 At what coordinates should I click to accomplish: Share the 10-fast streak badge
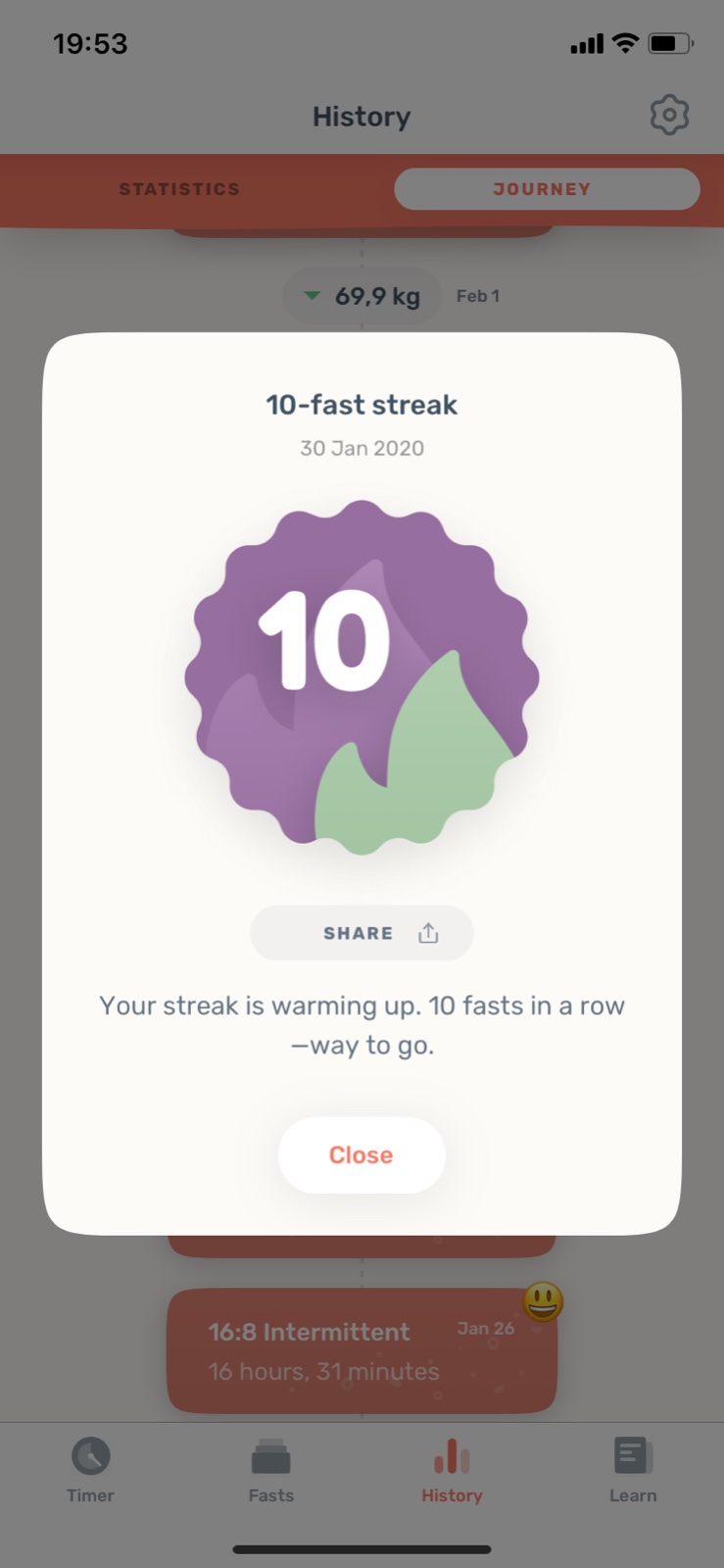[x=362, y=933]
